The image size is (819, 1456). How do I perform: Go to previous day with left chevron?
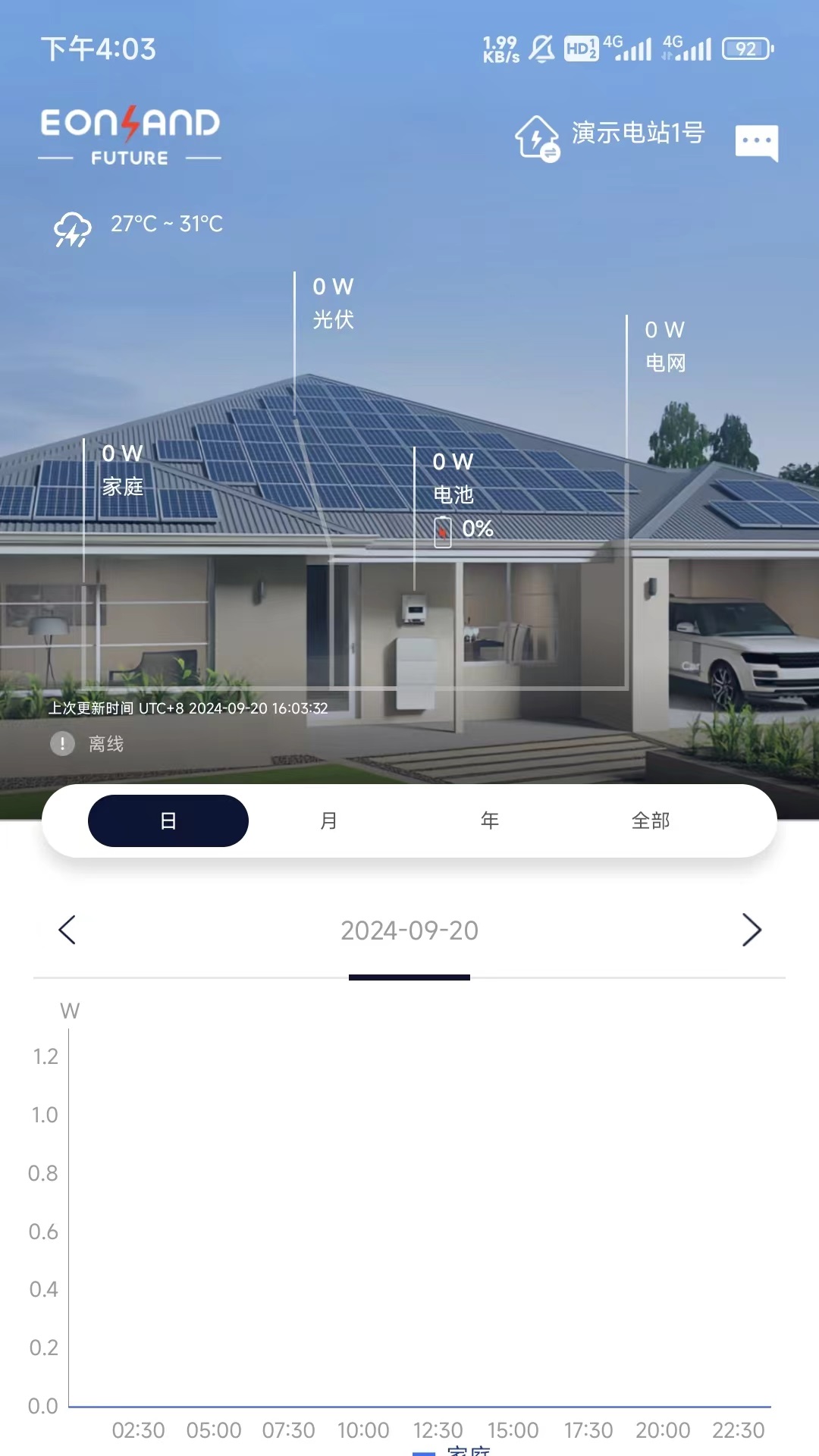(67, 930)
